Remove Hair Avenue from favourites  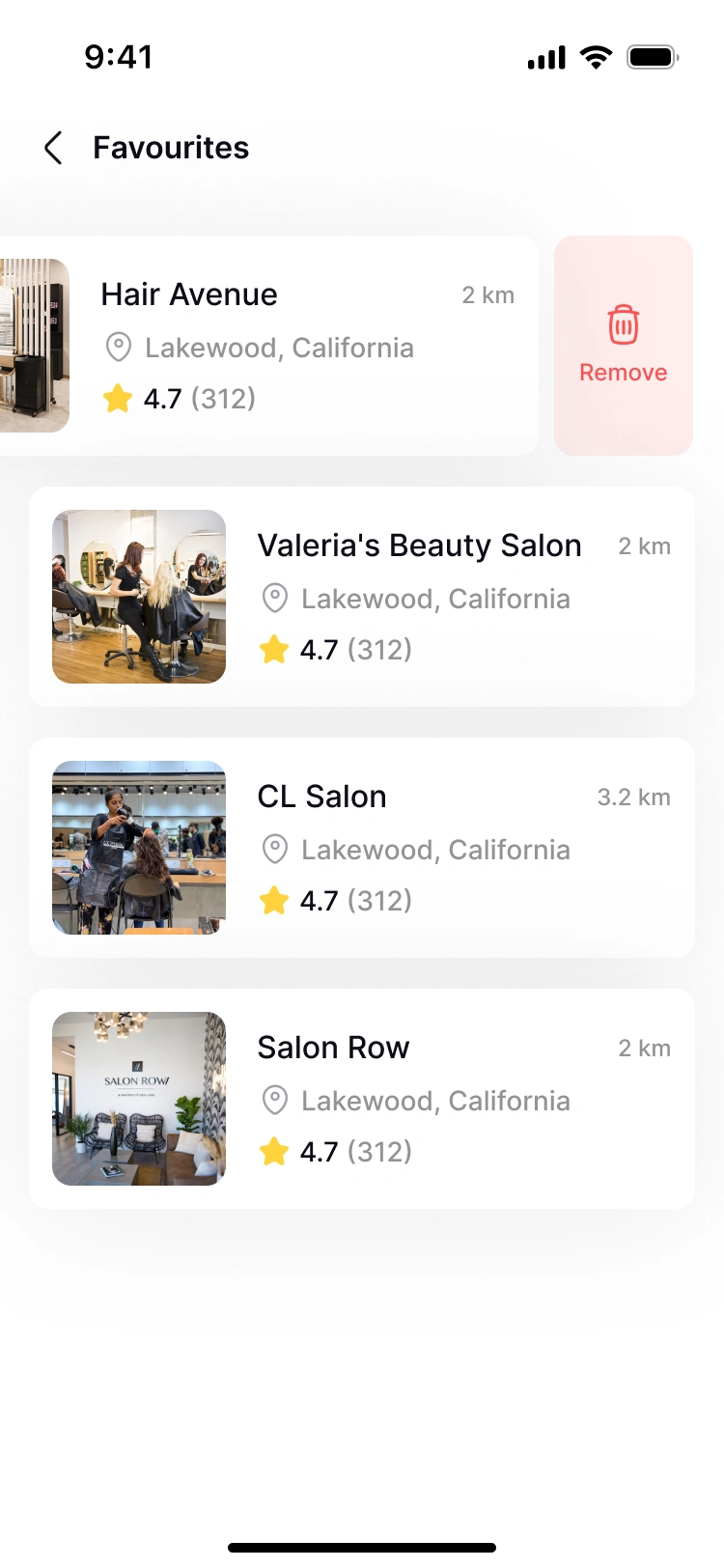624,346
